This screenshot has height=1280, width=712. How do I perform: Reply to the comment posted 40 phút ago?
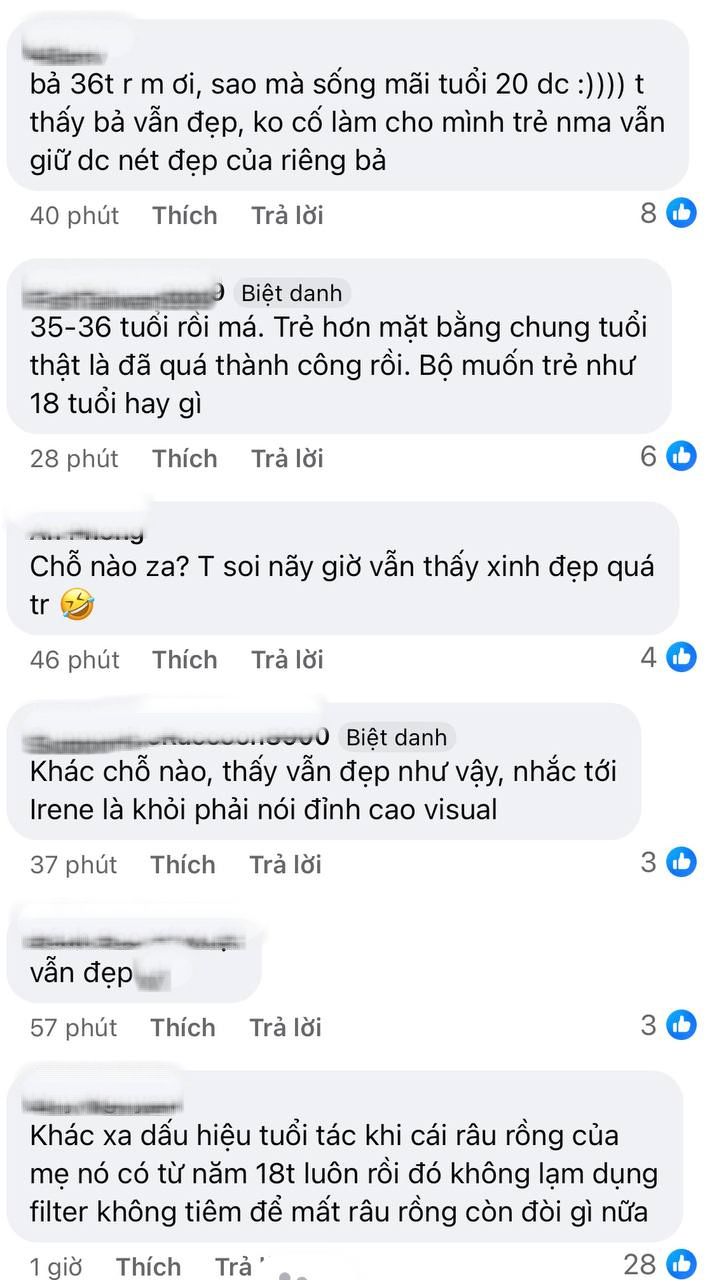287,215
